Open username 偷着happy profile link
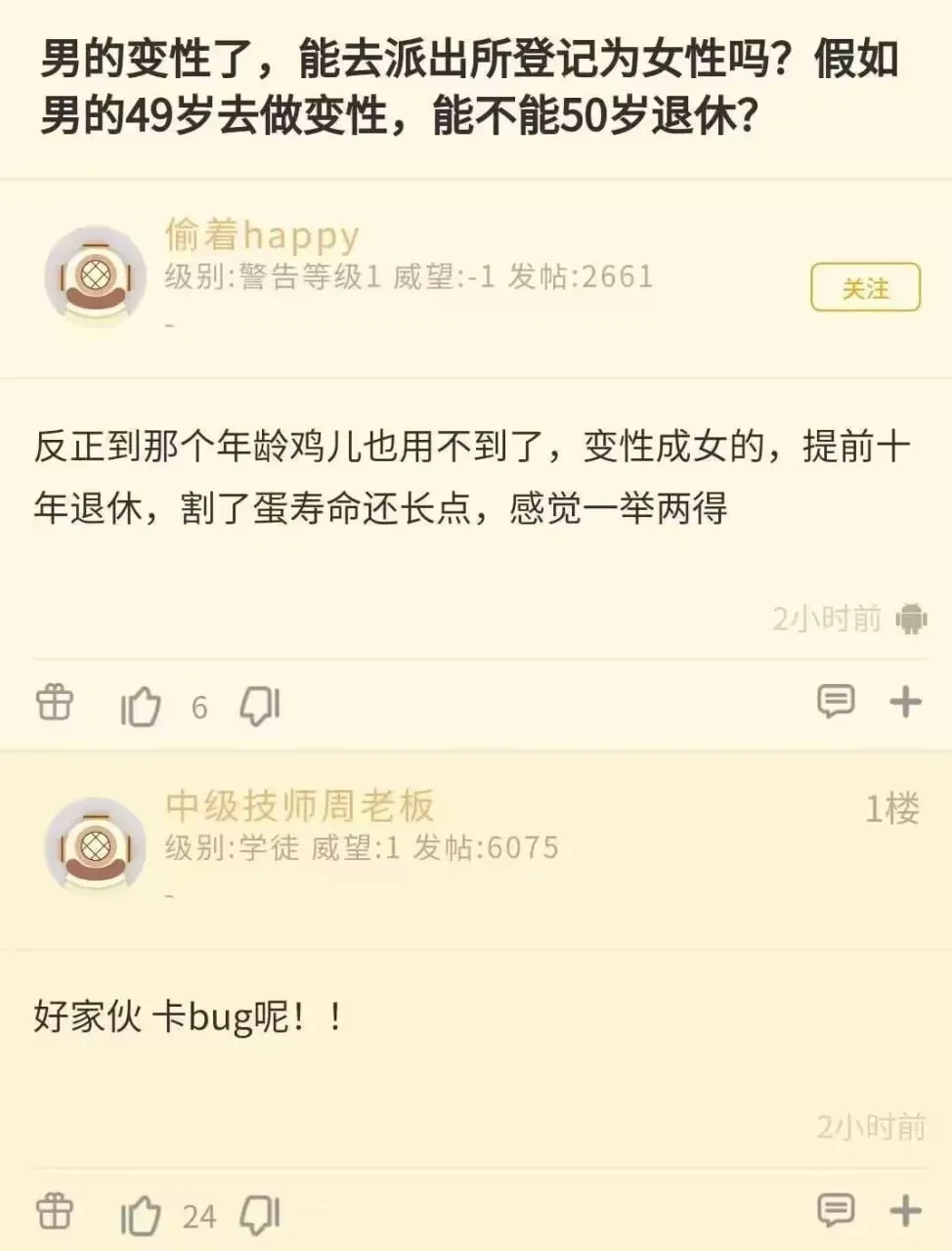 coord(262,236)
